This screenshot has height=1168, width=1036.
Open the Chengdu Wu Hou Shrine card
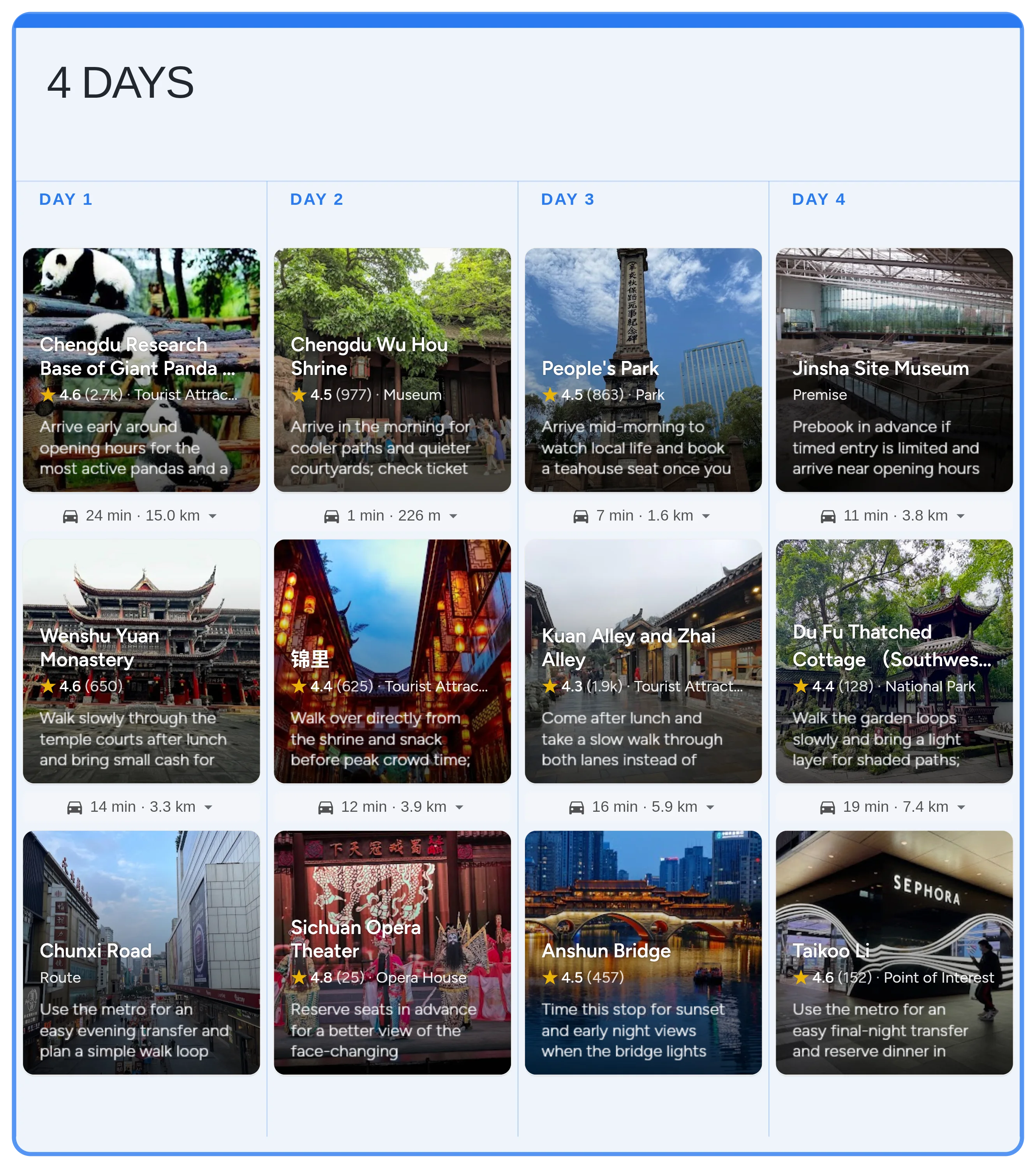[392, 370]
